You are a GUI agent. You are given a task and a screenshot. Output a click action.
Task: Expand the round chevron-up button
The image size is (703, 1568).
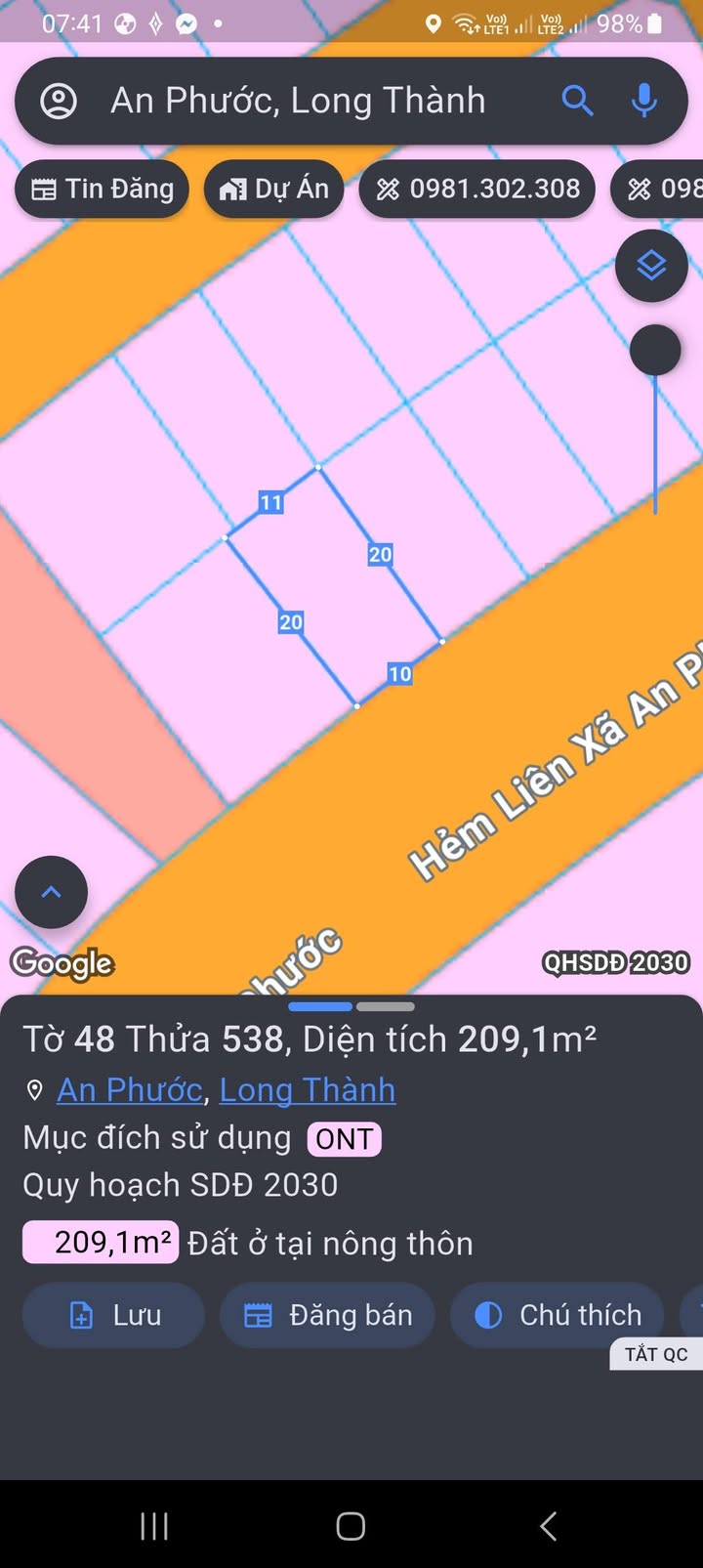tap(51, 892)
